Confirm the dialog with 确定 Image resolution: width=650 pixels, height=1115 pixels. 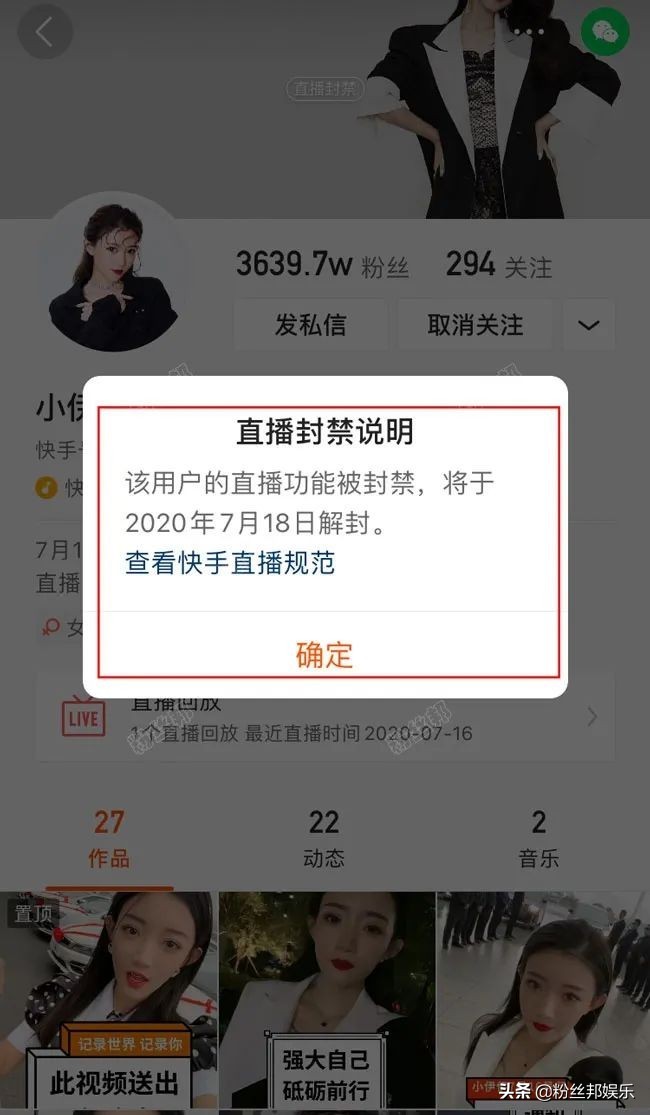pyautogui.click(x=325, y=654)
